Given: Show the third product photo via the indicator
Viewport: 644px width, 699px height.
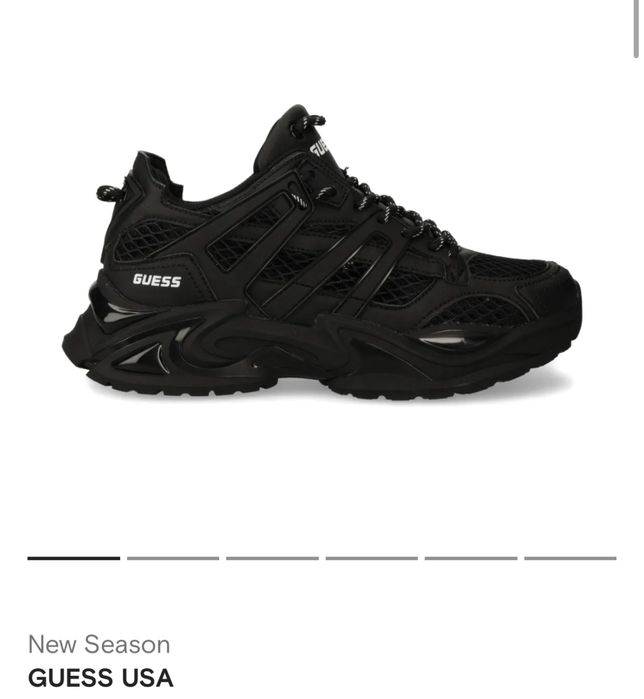Looking at the screenshot, I should [272, 558].
